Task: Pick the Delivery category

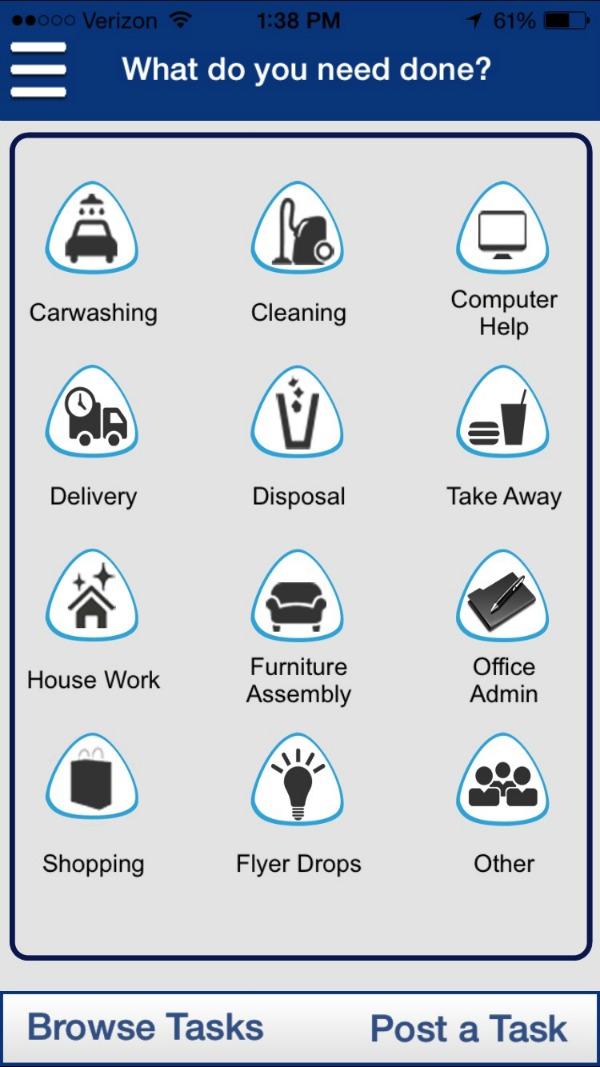Action: (92, 413)
